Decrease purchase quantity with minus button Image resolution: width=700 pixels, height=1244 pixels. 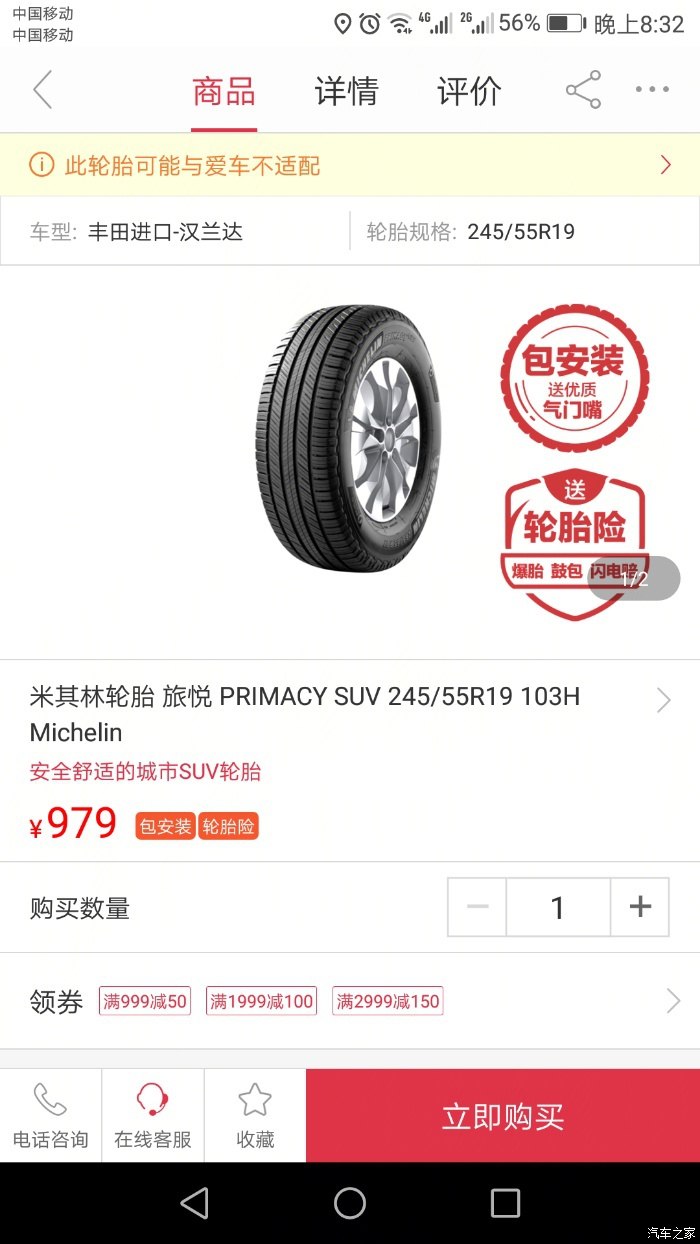click(x=477, y=907)
